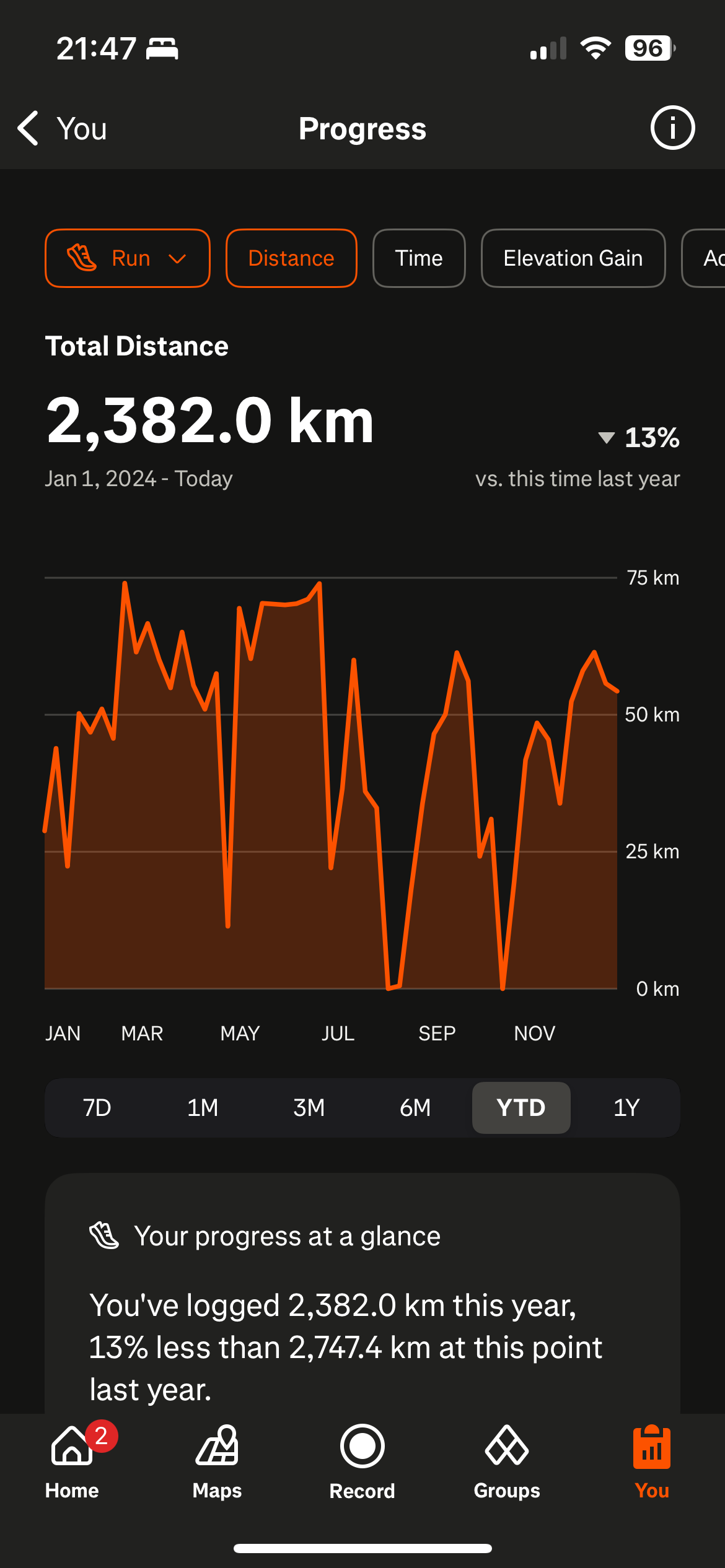Go to the Maps tab
This screenshot has height=1568, width=725.
[x=217, y=1461]
